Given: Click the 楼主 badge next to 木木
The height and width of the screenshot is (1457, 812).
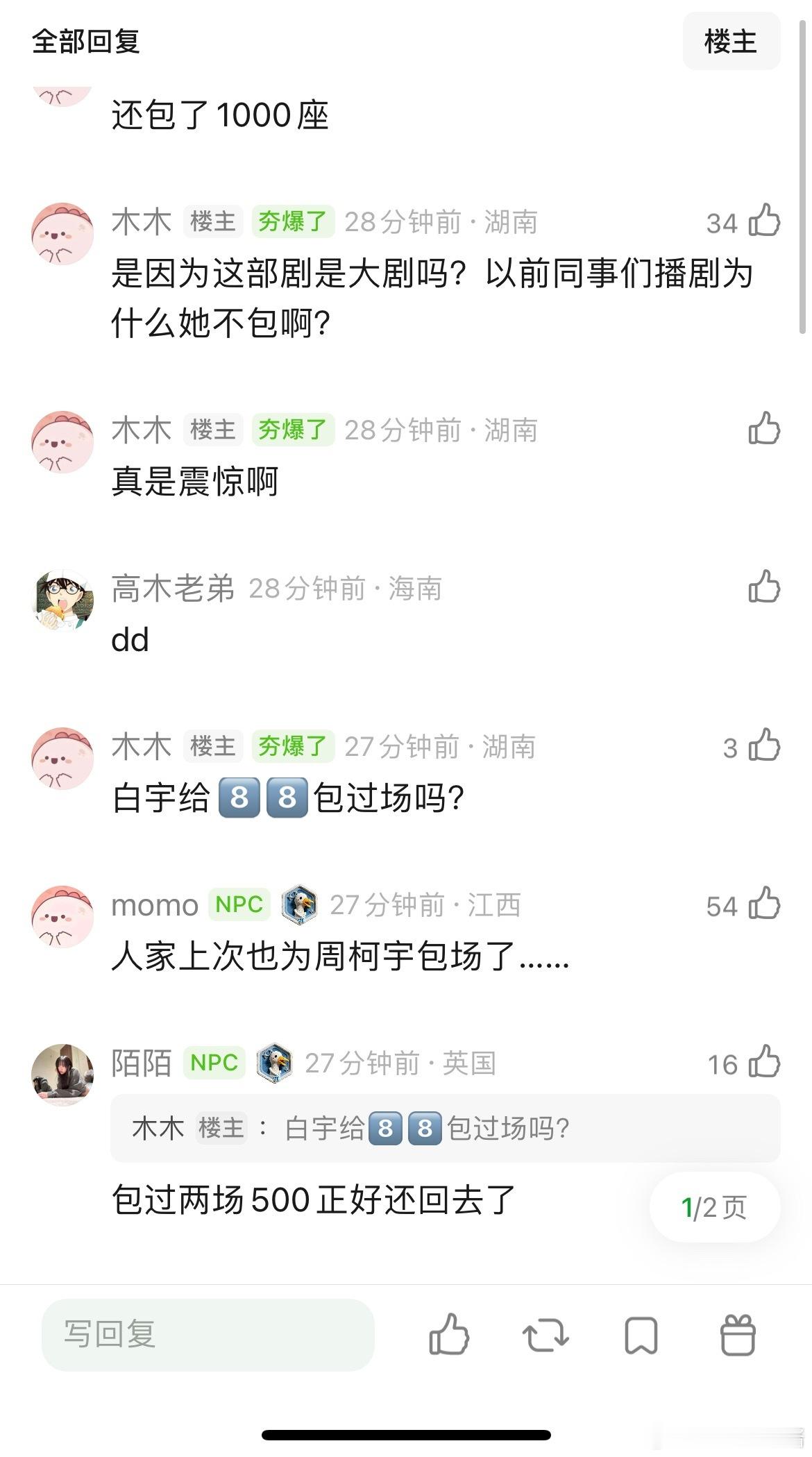Looking at the screenshot, I should [x=213, y=221].
